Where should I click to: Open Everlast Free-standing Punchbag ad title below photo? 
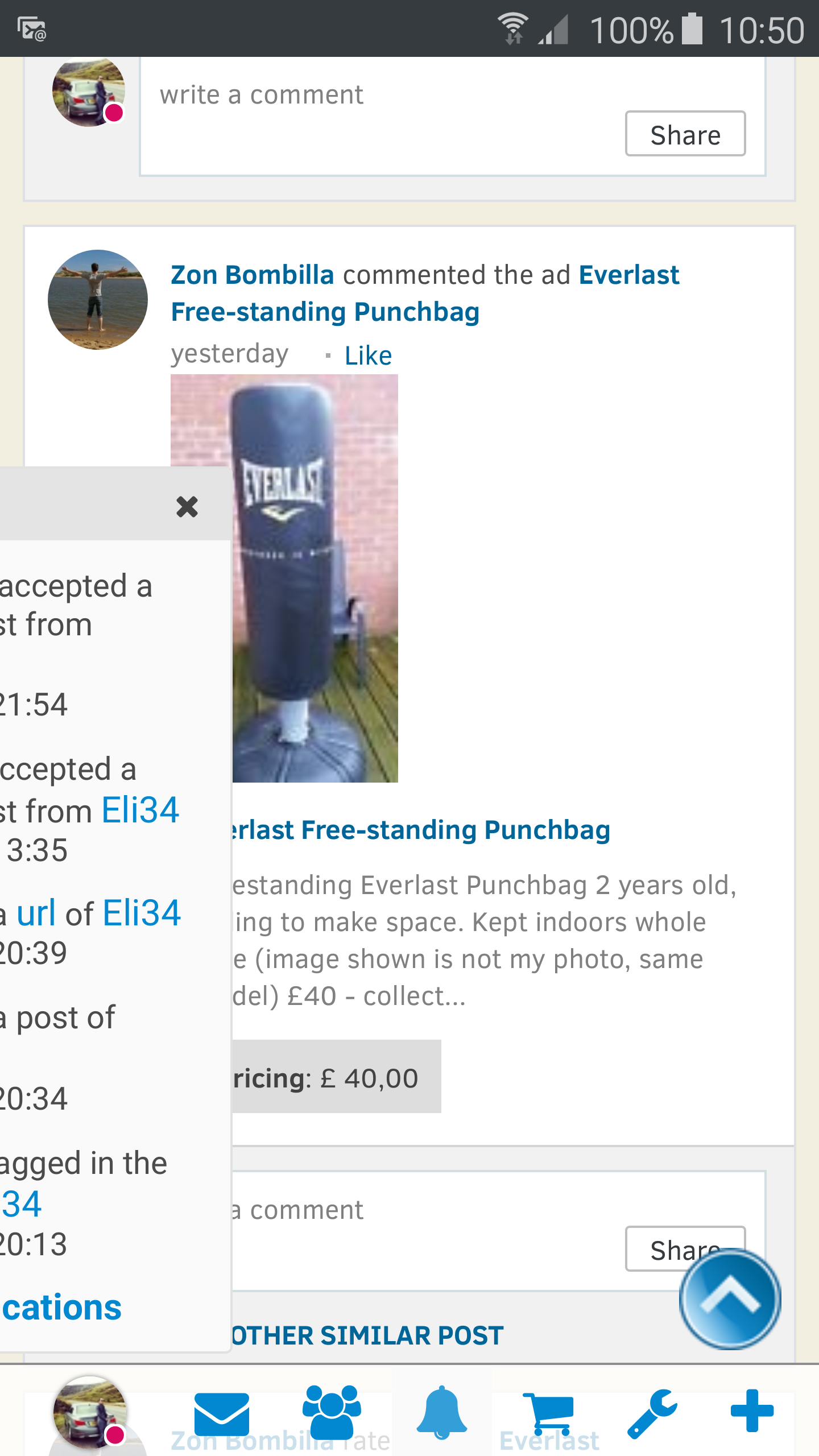pos(421,830)
